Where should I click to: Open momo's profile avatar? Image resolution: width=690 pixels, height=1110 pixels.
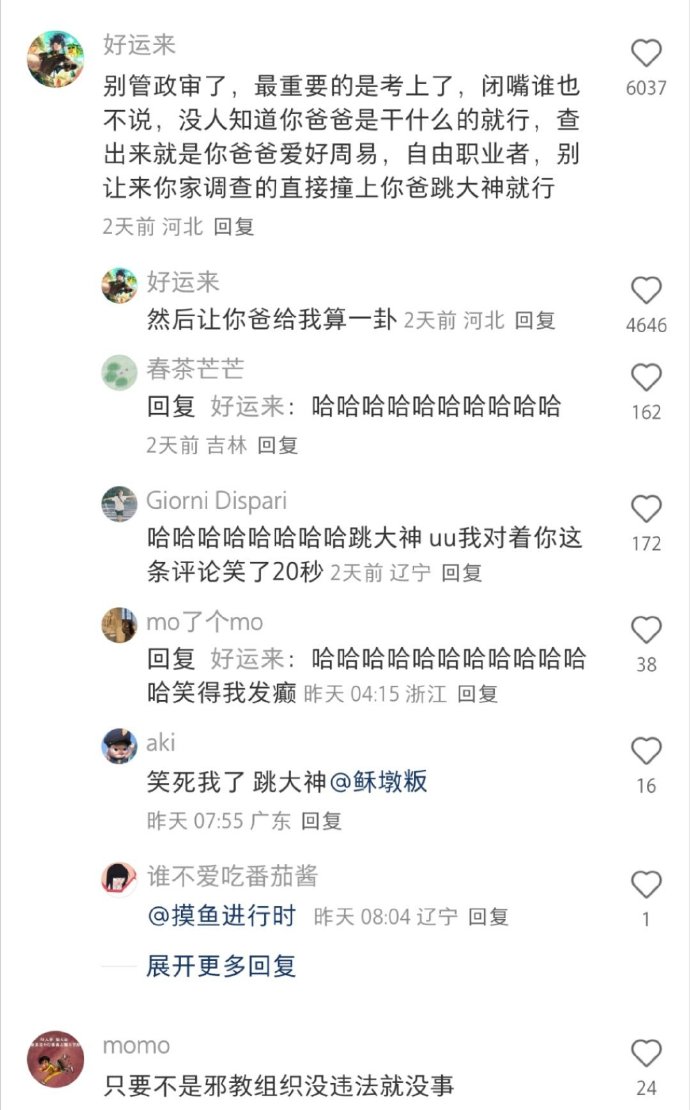click(x=55, y=1059)
